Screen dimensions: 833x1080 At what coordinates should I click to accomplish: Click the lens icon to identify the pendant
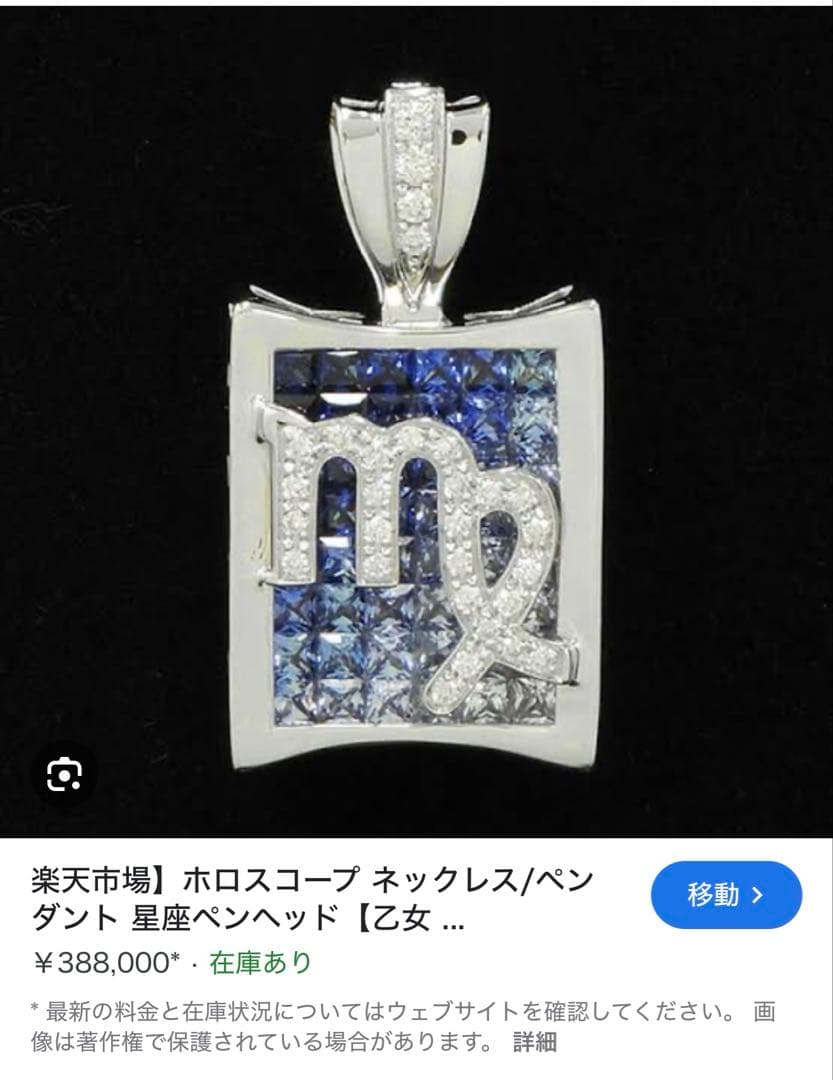[62, 773]
